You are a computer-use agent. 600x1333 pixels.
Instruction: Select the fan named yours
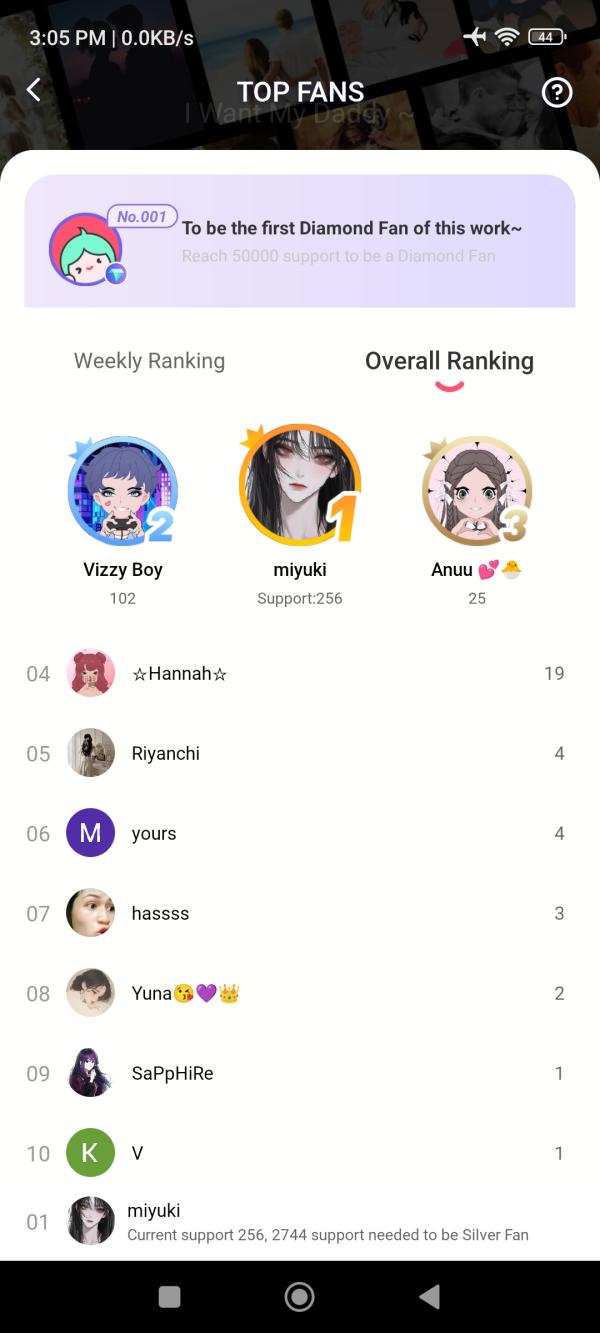pyautogui.click(x=300, y=833)
